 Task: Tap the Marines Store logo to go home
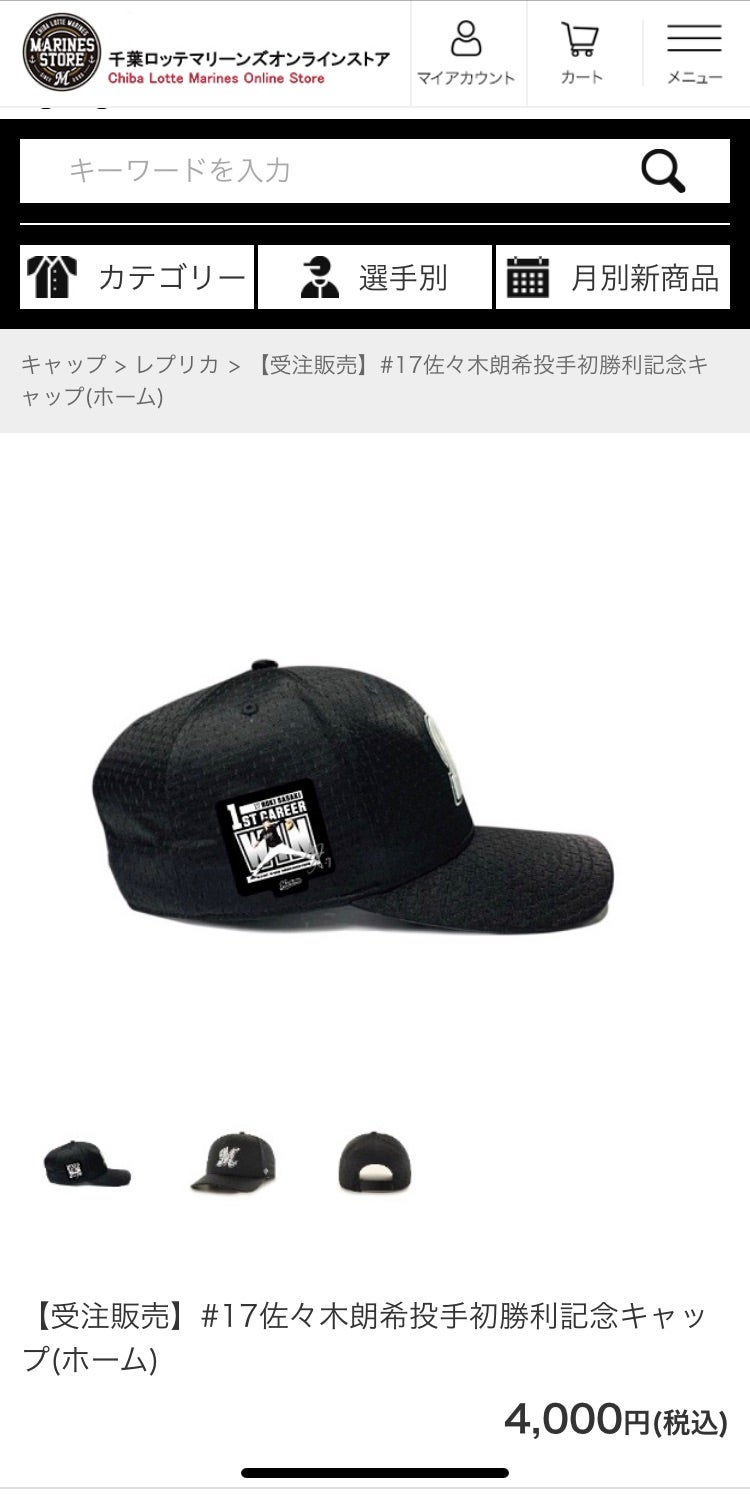[x=62, y=54]
